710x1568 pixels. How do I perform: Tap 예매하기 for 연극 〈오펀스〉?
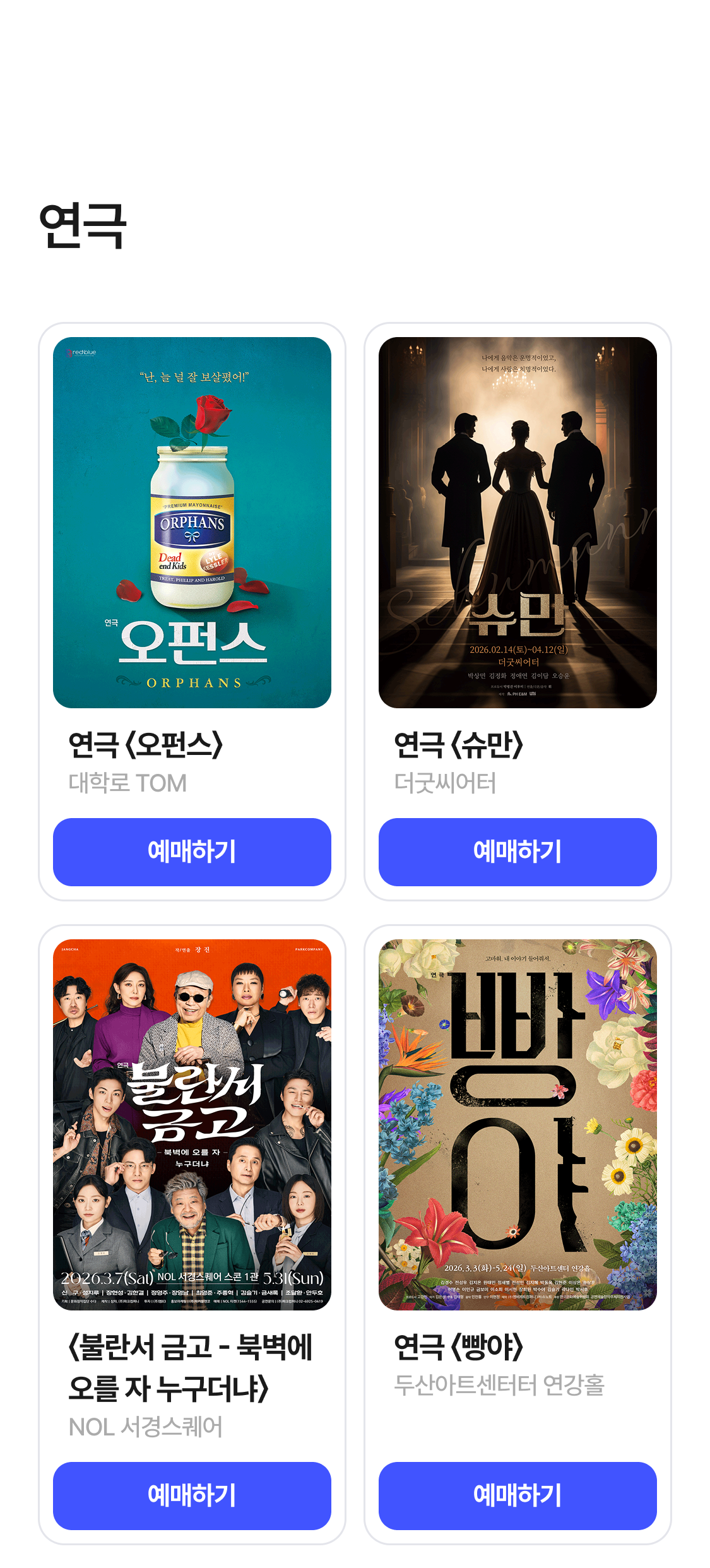tap(192, 852)
